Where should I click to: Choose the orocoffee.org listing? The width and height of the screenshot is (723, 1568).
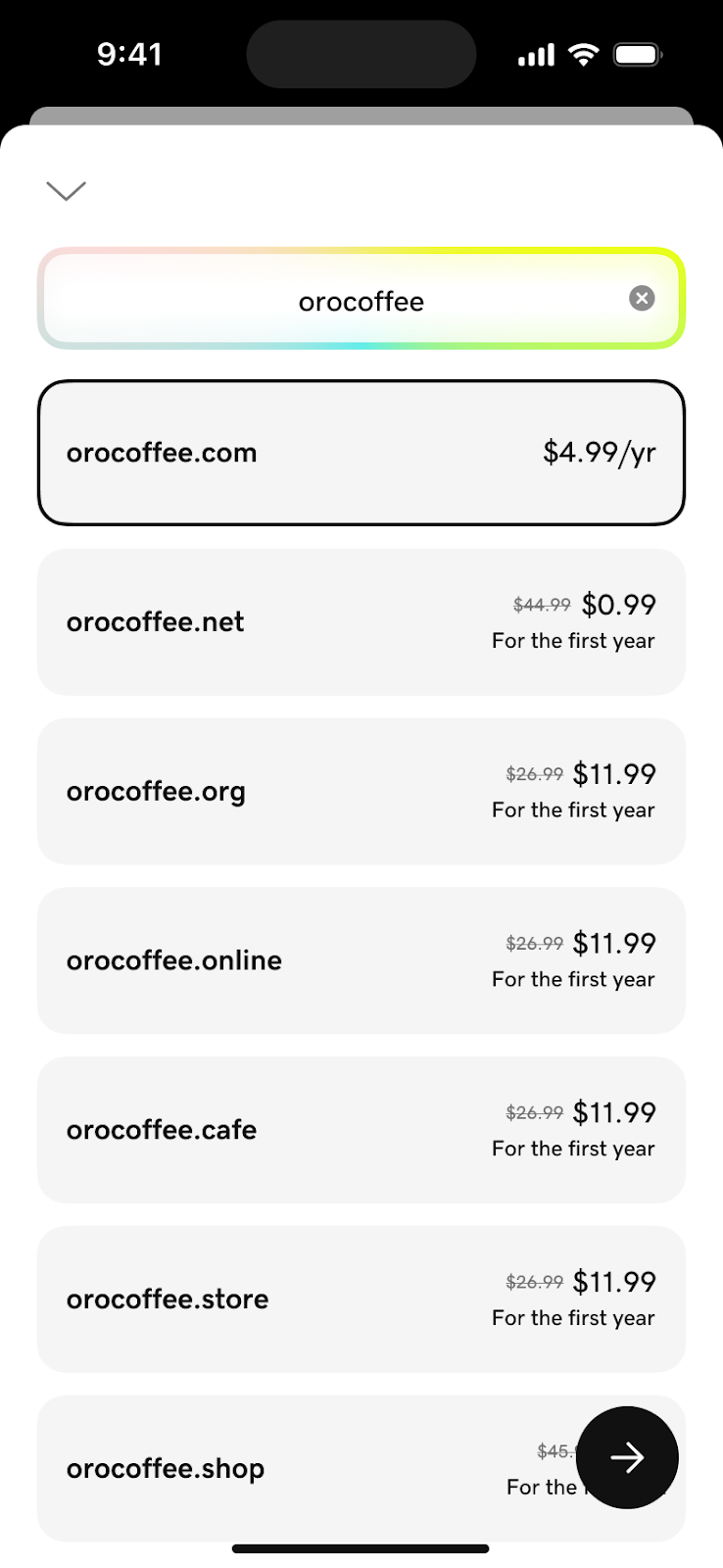coord(361,790)
